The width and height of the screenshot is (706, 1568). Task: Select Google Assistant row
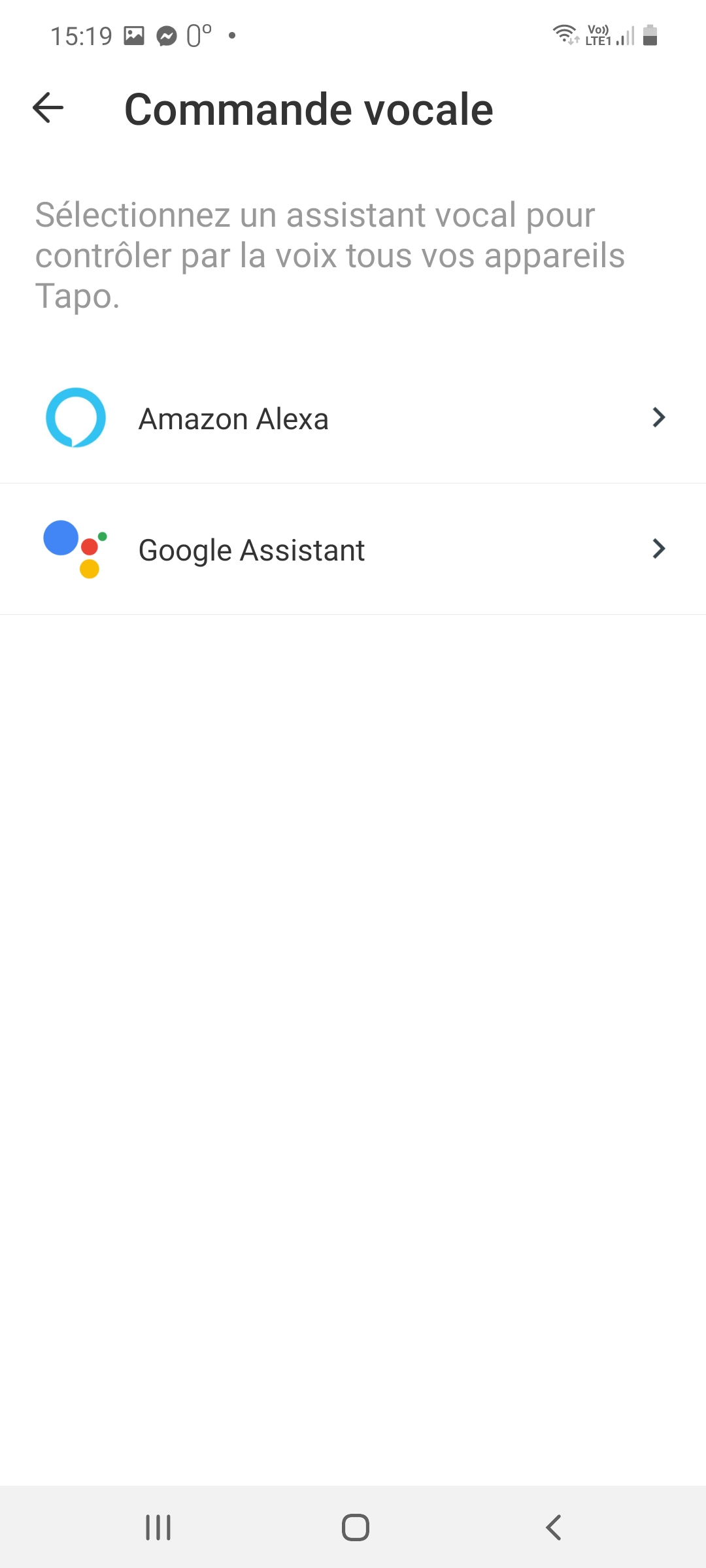pos(353,549)
